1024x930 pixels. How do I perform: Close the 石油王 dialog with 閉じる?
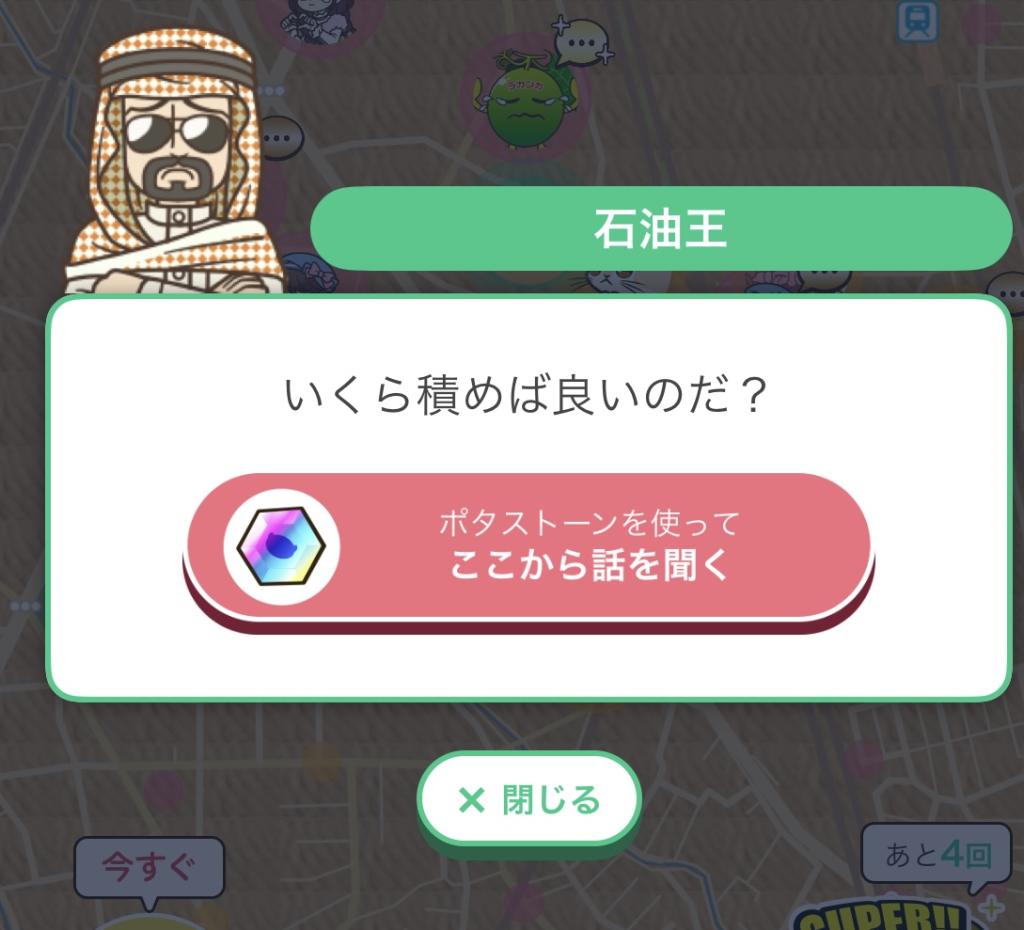tap(528, 799)
